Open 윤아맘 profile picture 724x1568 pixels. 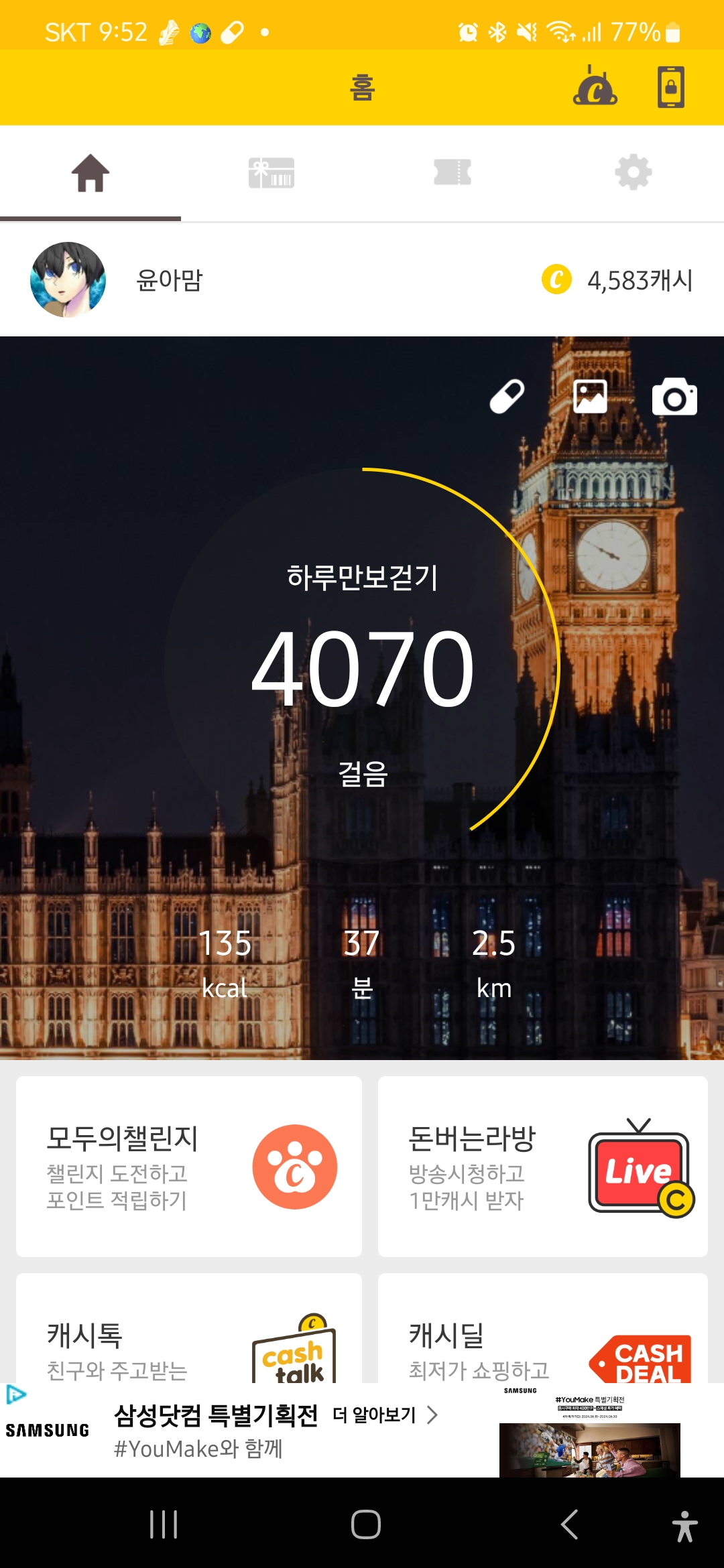click(x=68, y=279)
